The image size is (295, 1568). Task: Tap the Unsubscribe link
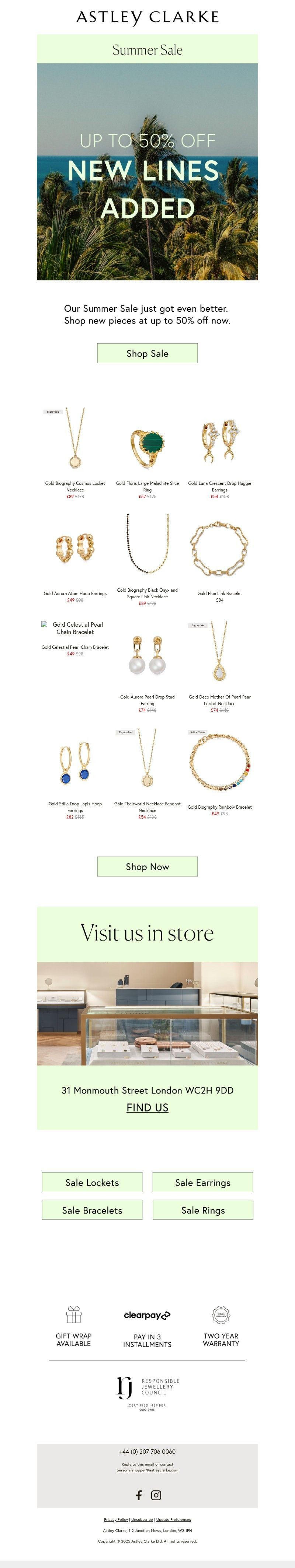(x=142, y=1519)
